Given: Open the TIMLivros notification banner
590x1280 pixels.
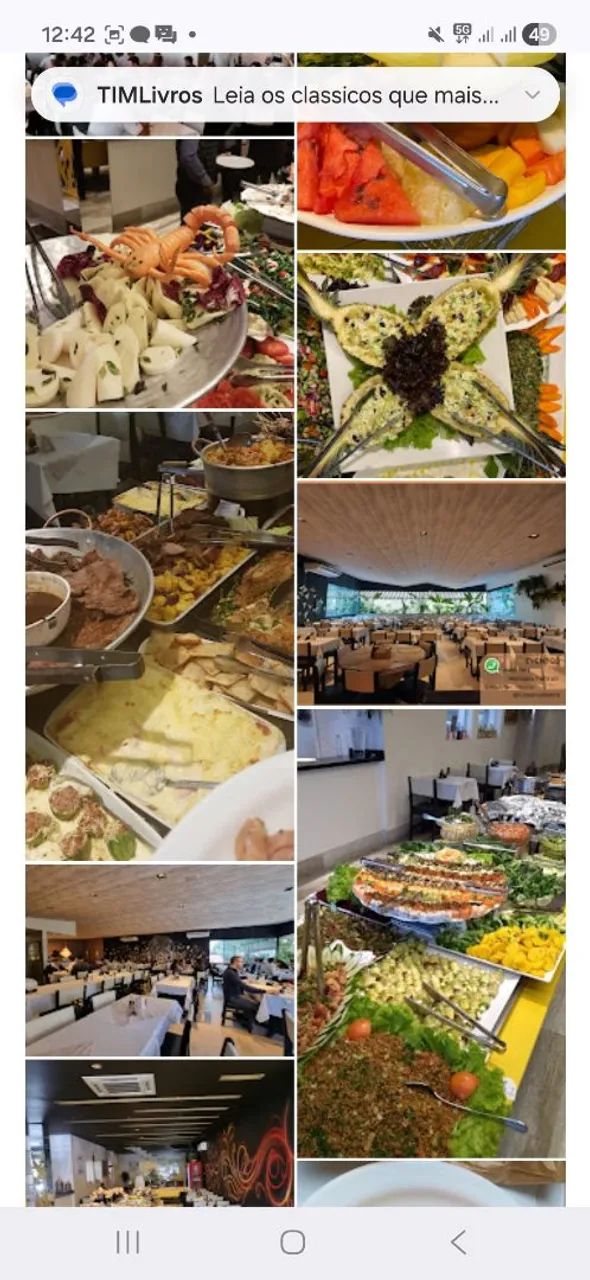Looking at the screenshot, I should pyautogui.click(x=295, y=95).
